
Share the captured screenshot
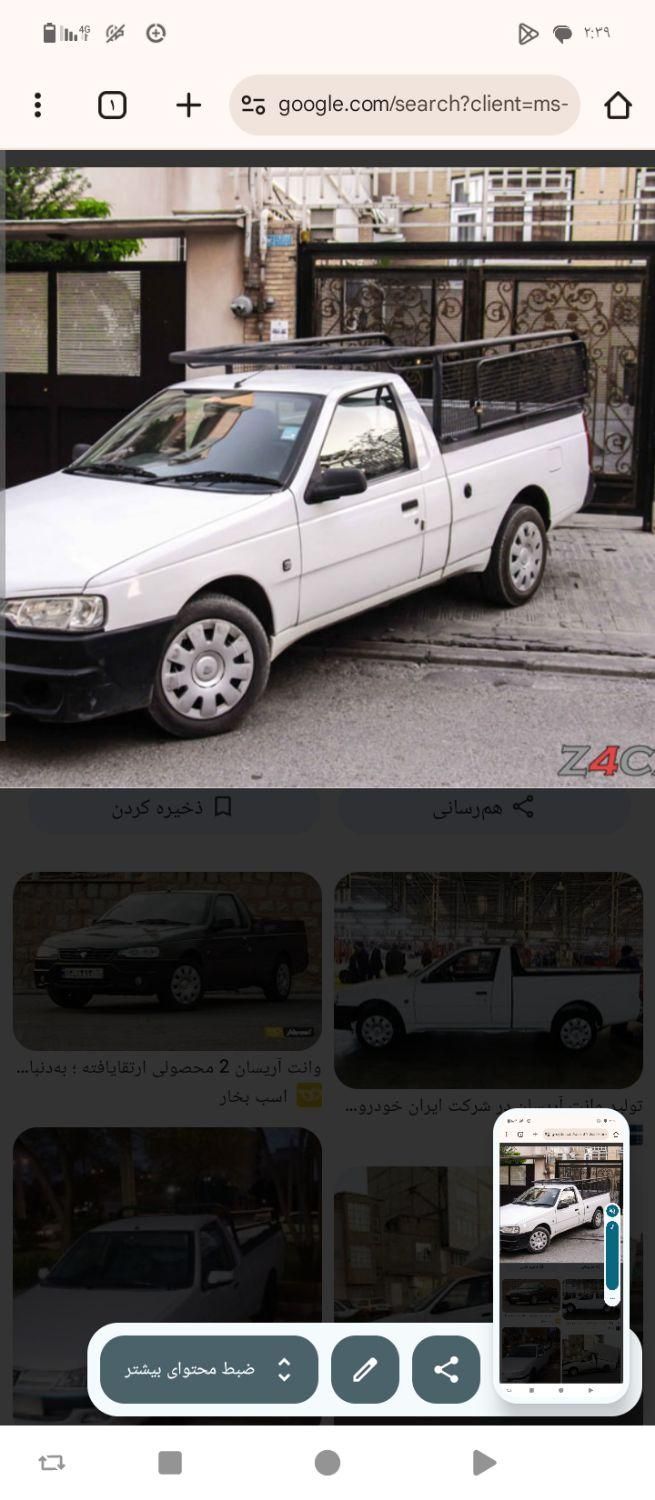pyautogui.click(x=446, y=1369)
